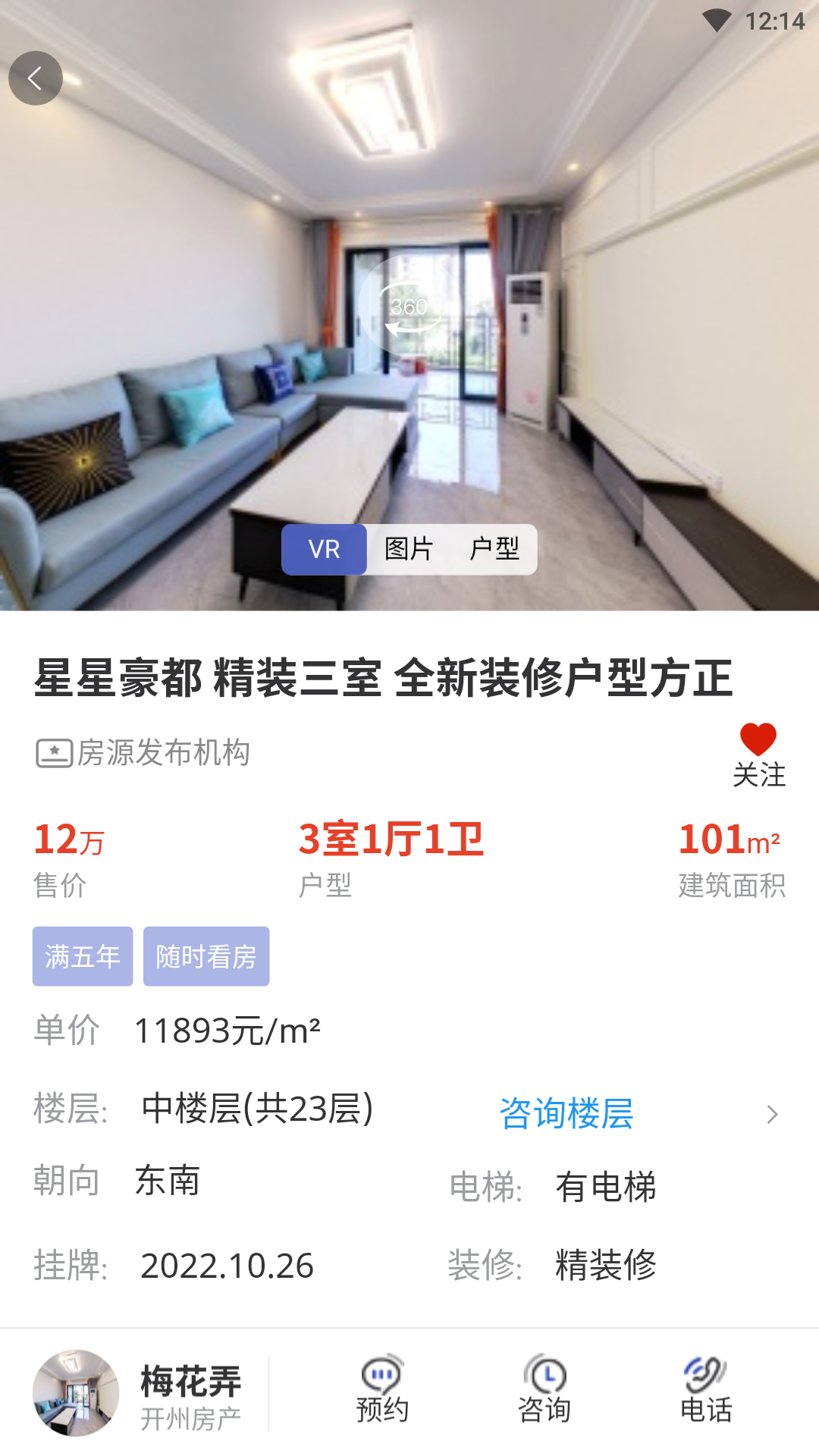Expand the floor info chevron arrow
819x1456 pixels.
[773, 1114]
